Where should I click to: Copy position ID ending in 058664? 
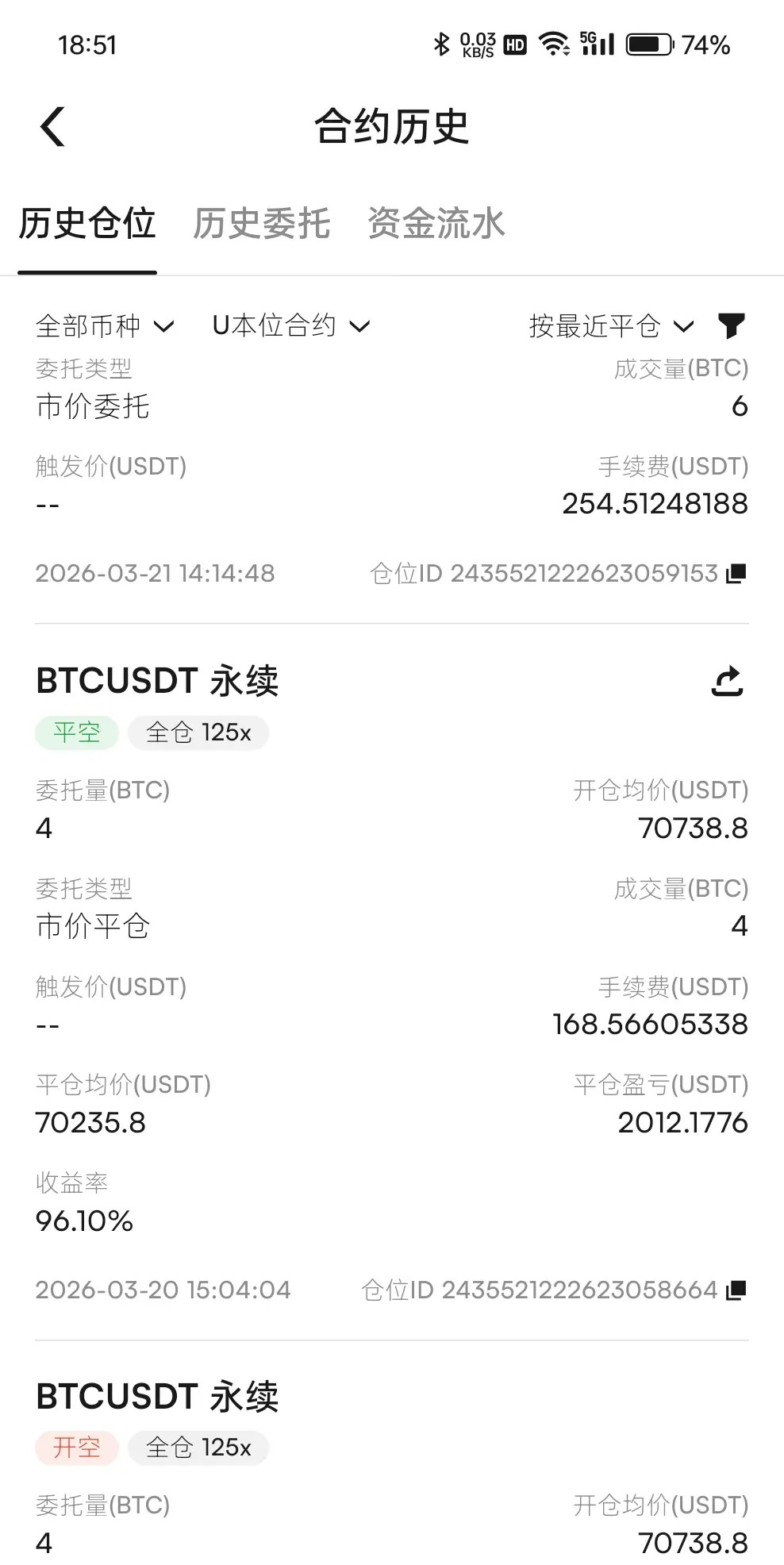pos(736,1290)
